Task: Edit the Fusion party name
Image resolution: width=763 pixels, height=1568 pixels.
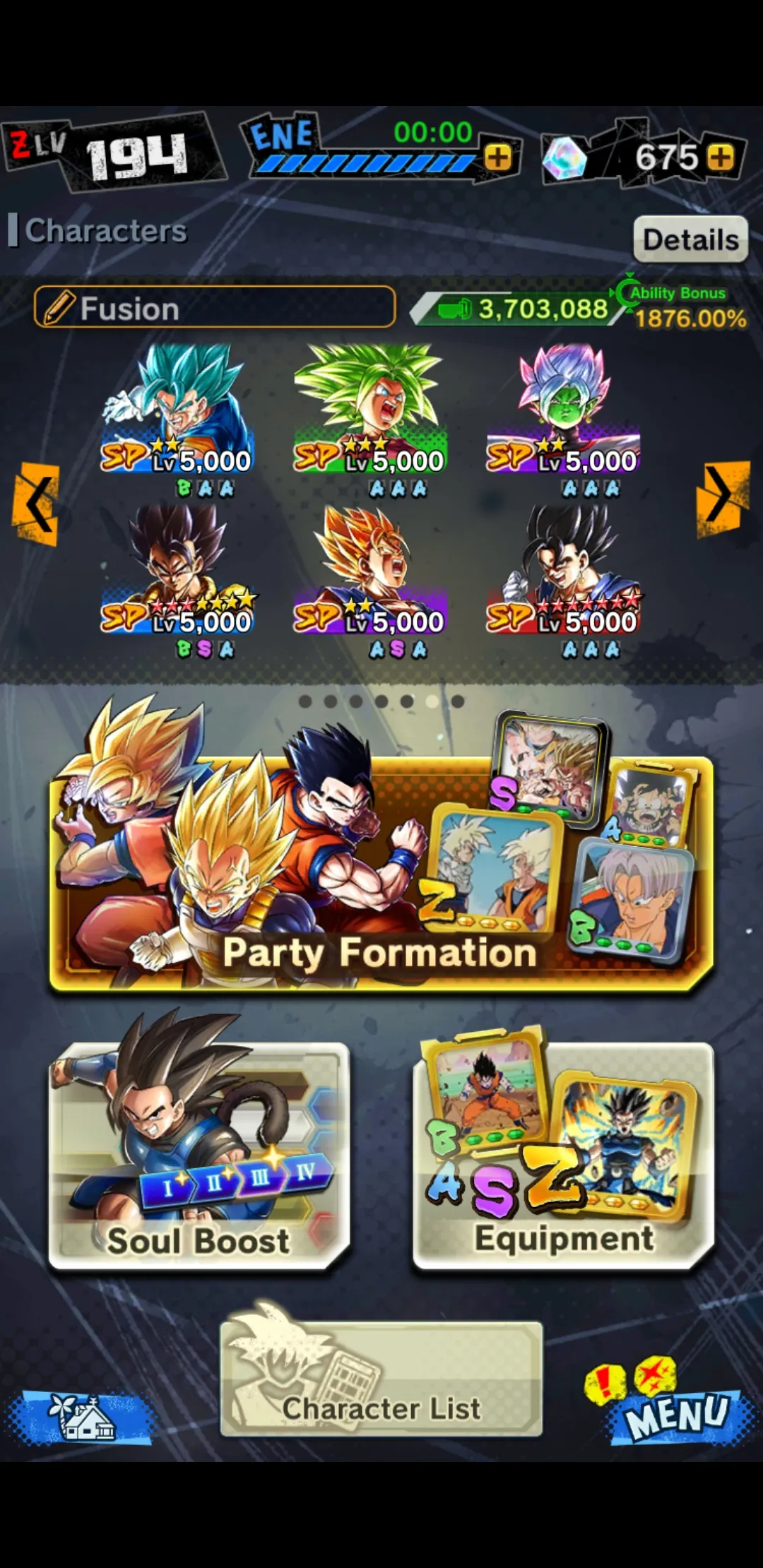Action: (x=214, y=307)
